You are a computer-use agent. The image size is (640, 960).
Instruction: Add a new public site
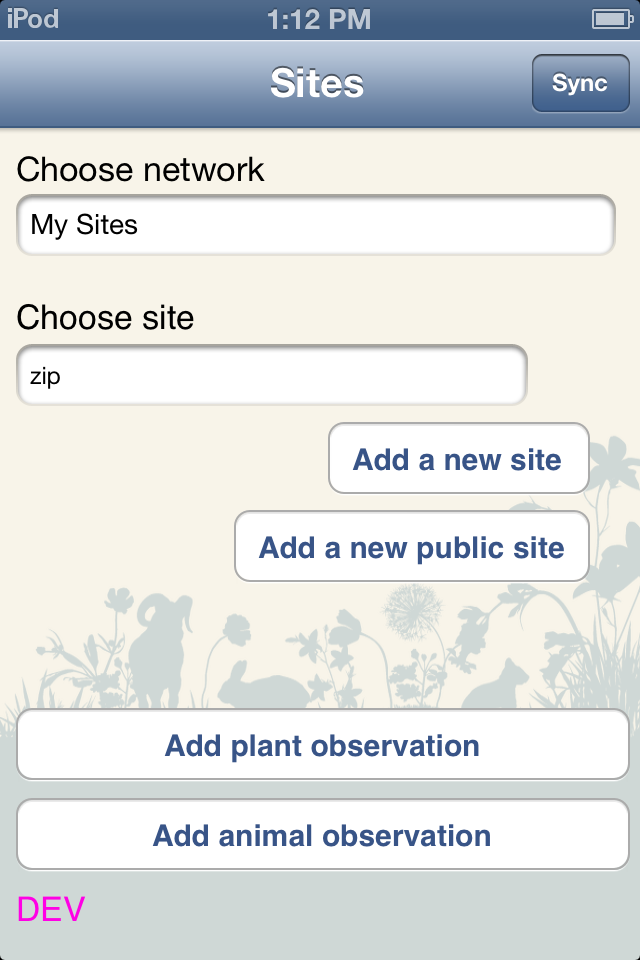[412, 547]
